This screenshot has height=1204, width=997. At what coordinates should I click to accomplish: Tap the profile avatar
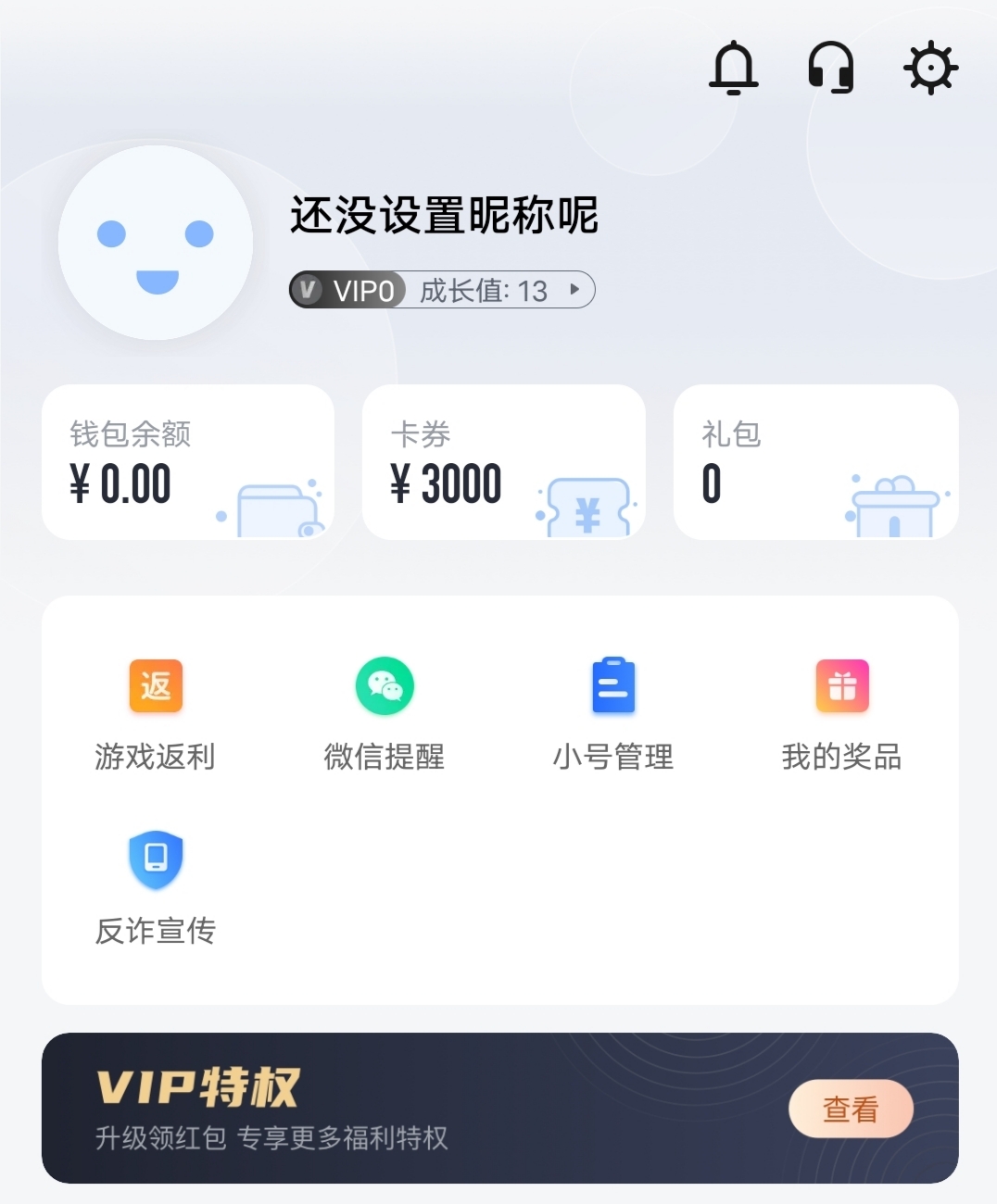[156, 243]
